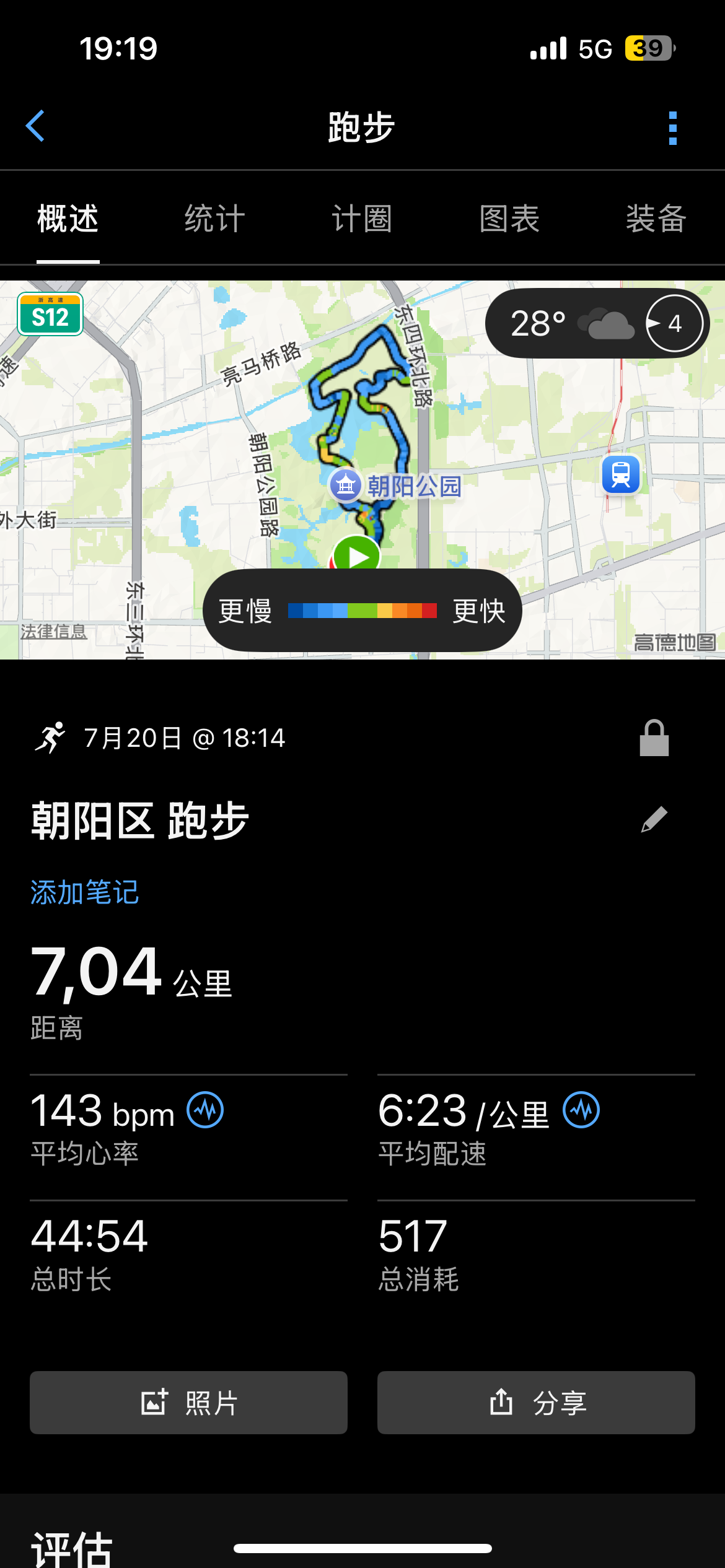Screen dimensions: 725x1568
Task: Switch to the 统计 tab
Action: [x=215, y=219]
